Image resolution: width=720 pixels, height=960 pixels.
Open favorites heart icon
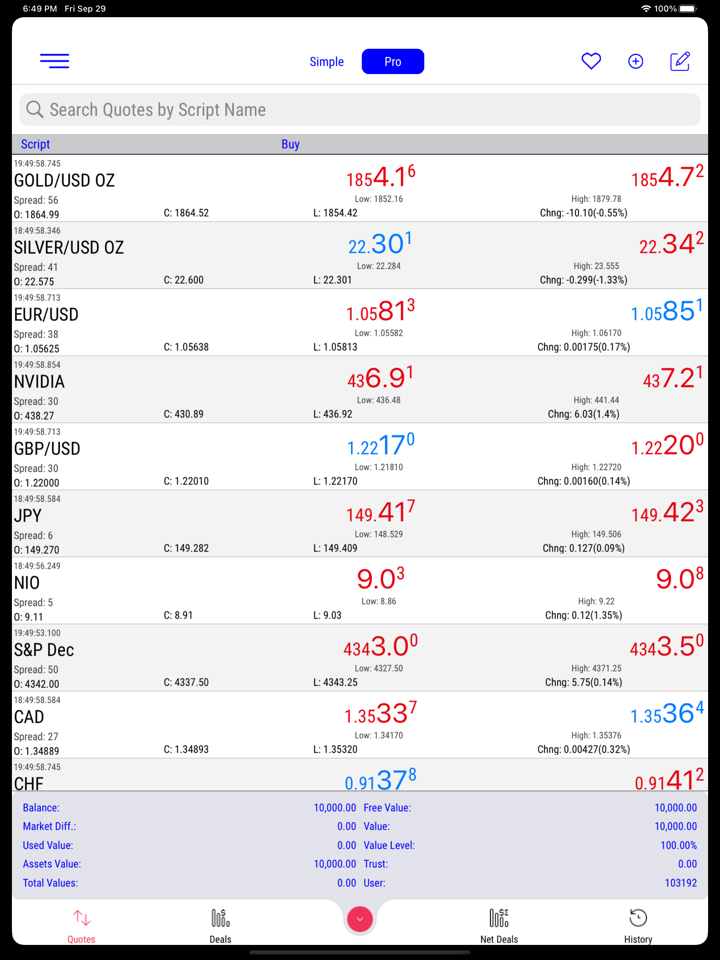click(x=591, y=61)
